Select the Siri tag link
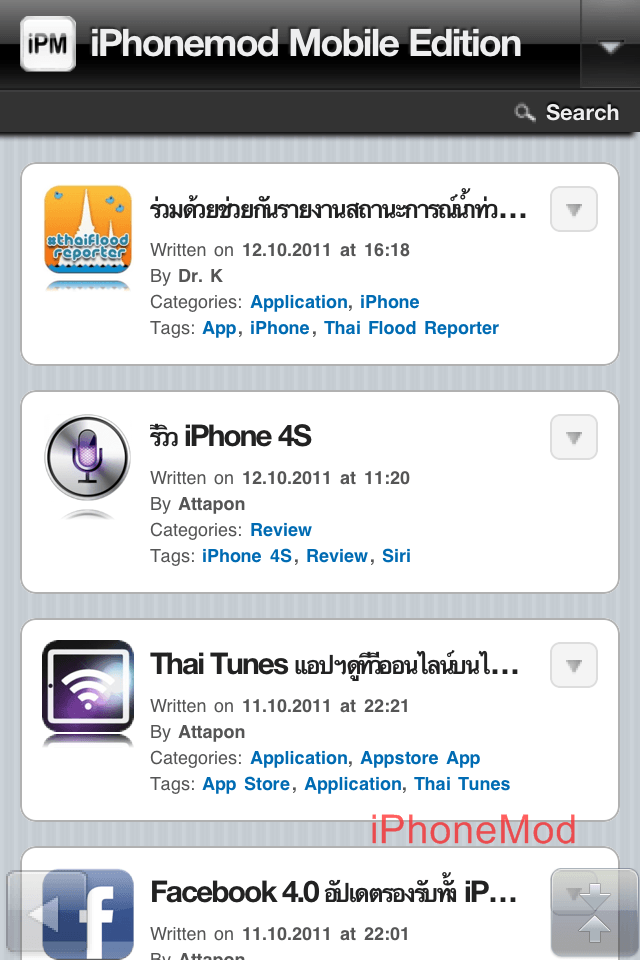This screenshot has height=960, width=640. point(396,556)
